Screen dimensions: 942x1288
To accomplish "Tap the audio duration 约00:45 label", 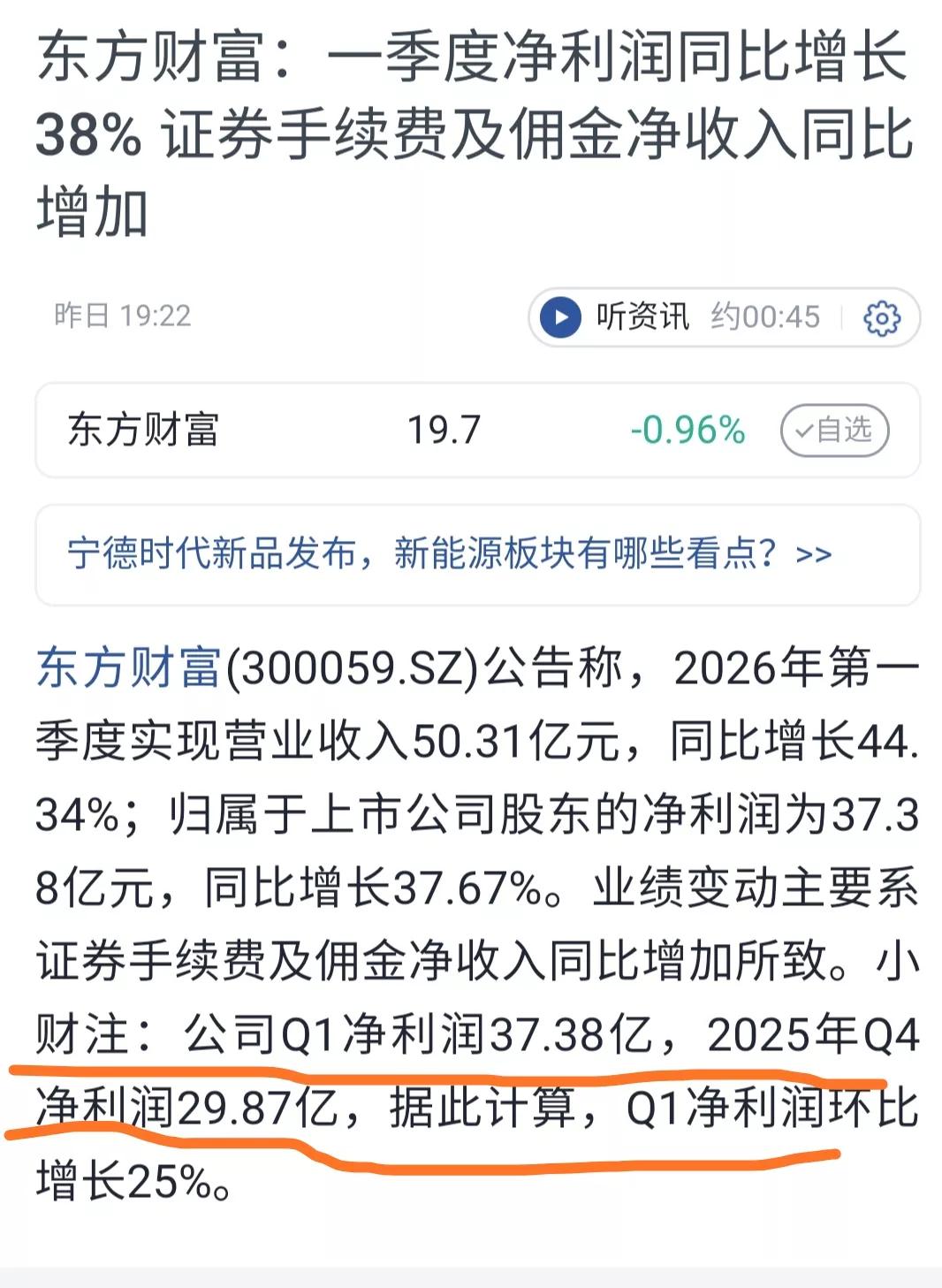I will click(762, 317).
